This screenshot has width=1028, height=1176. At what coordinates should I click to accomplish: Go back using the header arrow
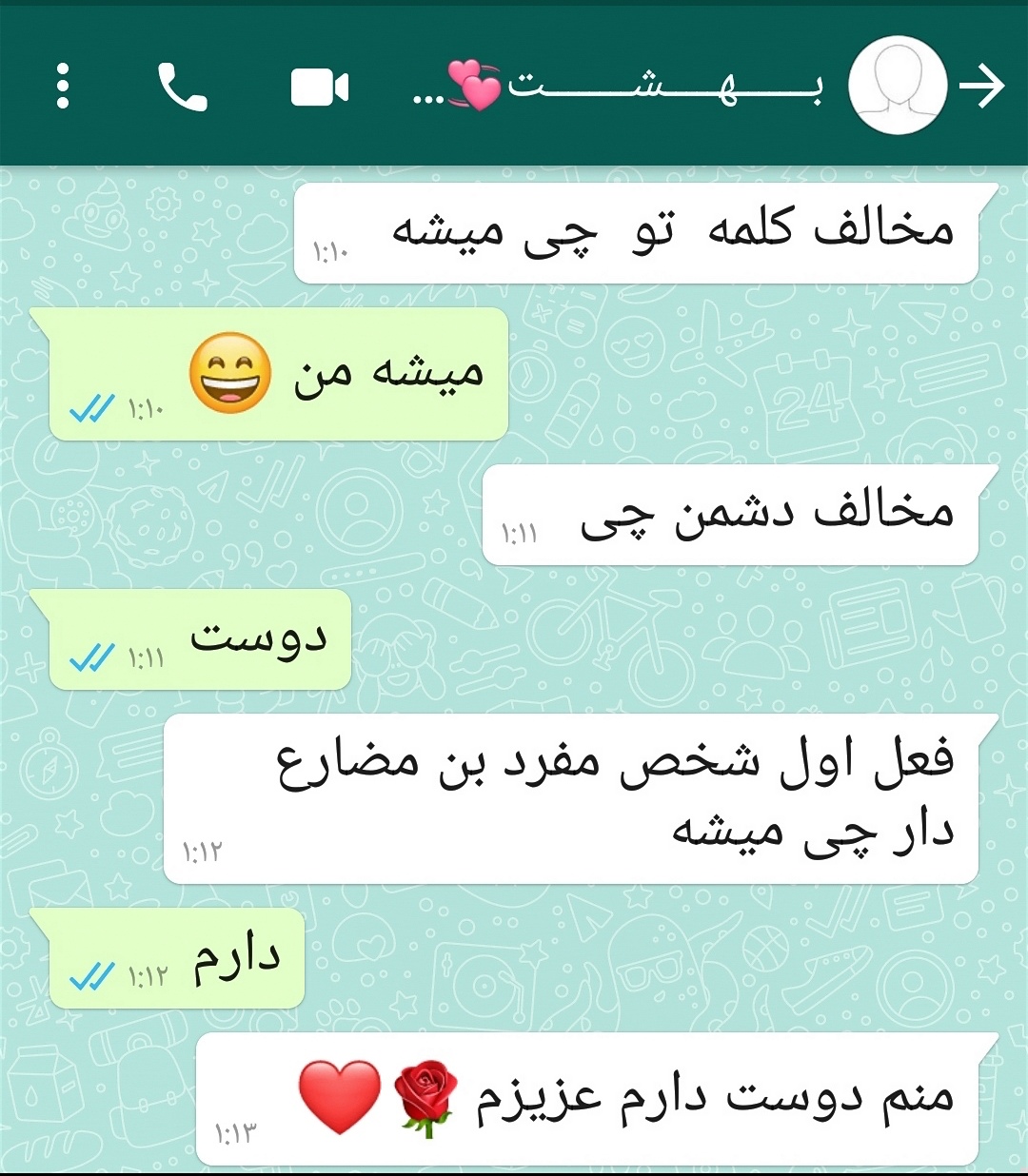983,87
